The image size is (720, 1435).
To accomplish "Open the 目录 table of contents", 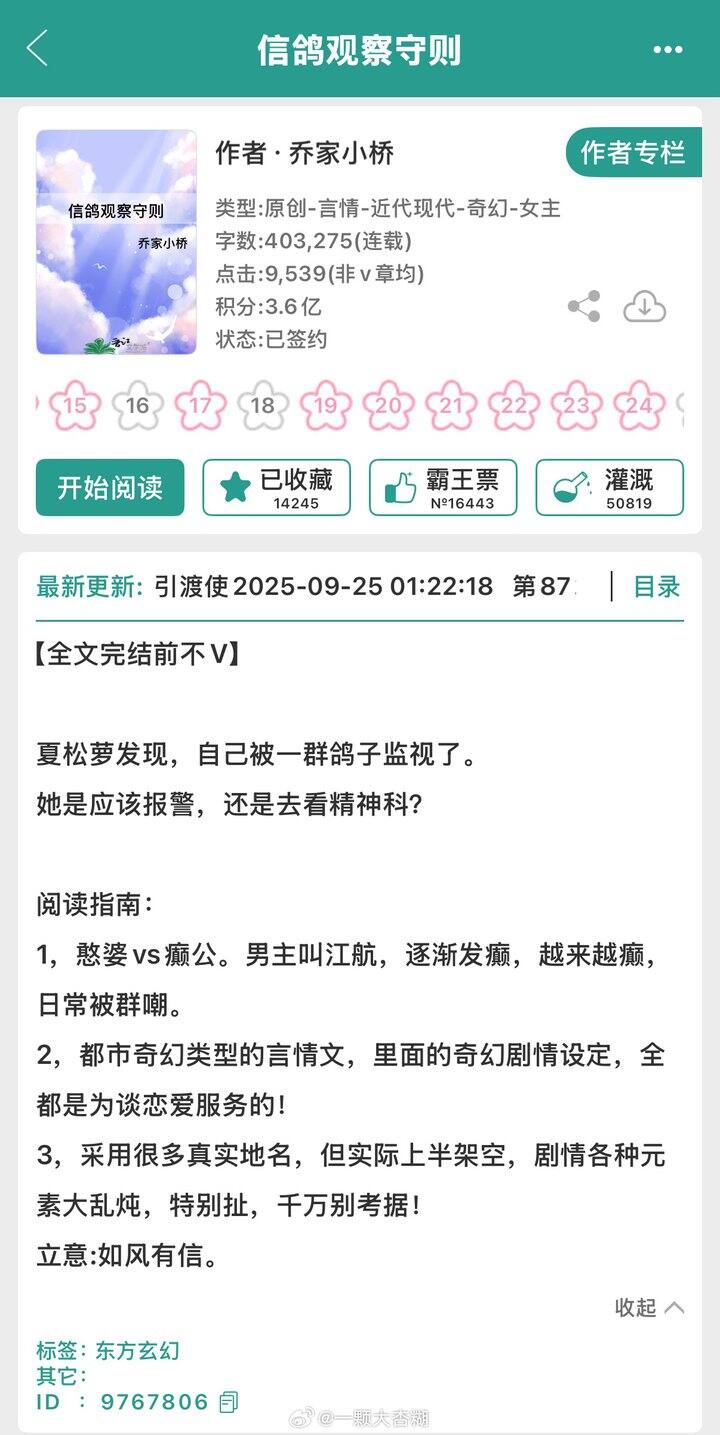I will tap(657, 587).
